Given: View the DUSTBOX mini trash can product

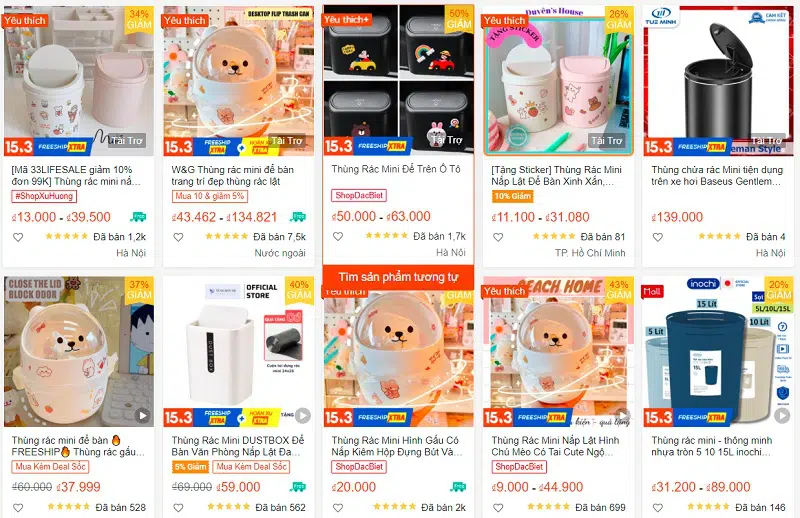Looking at the screenshot, I should point(238,446).
